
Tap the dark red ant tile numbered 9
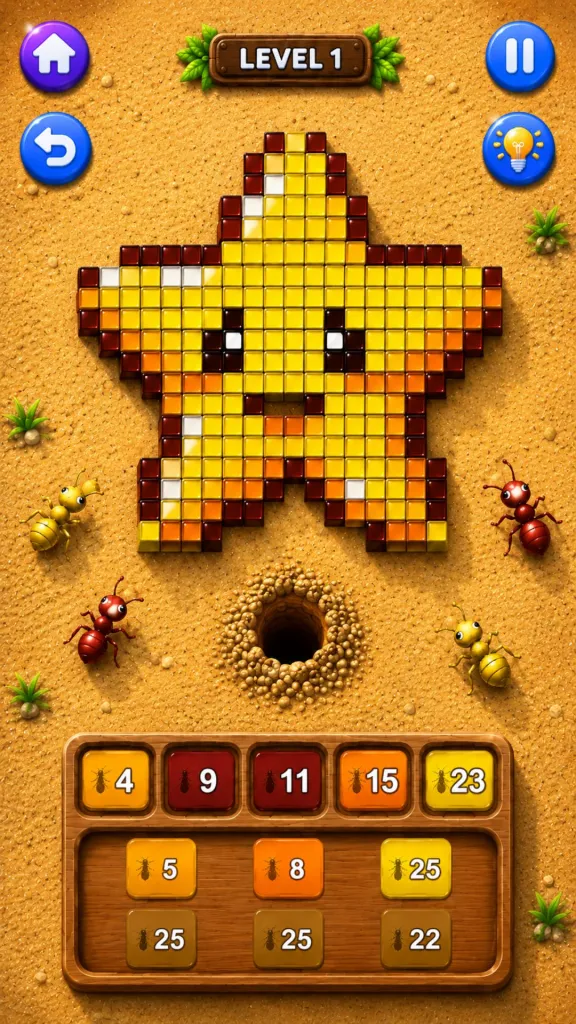201,780
